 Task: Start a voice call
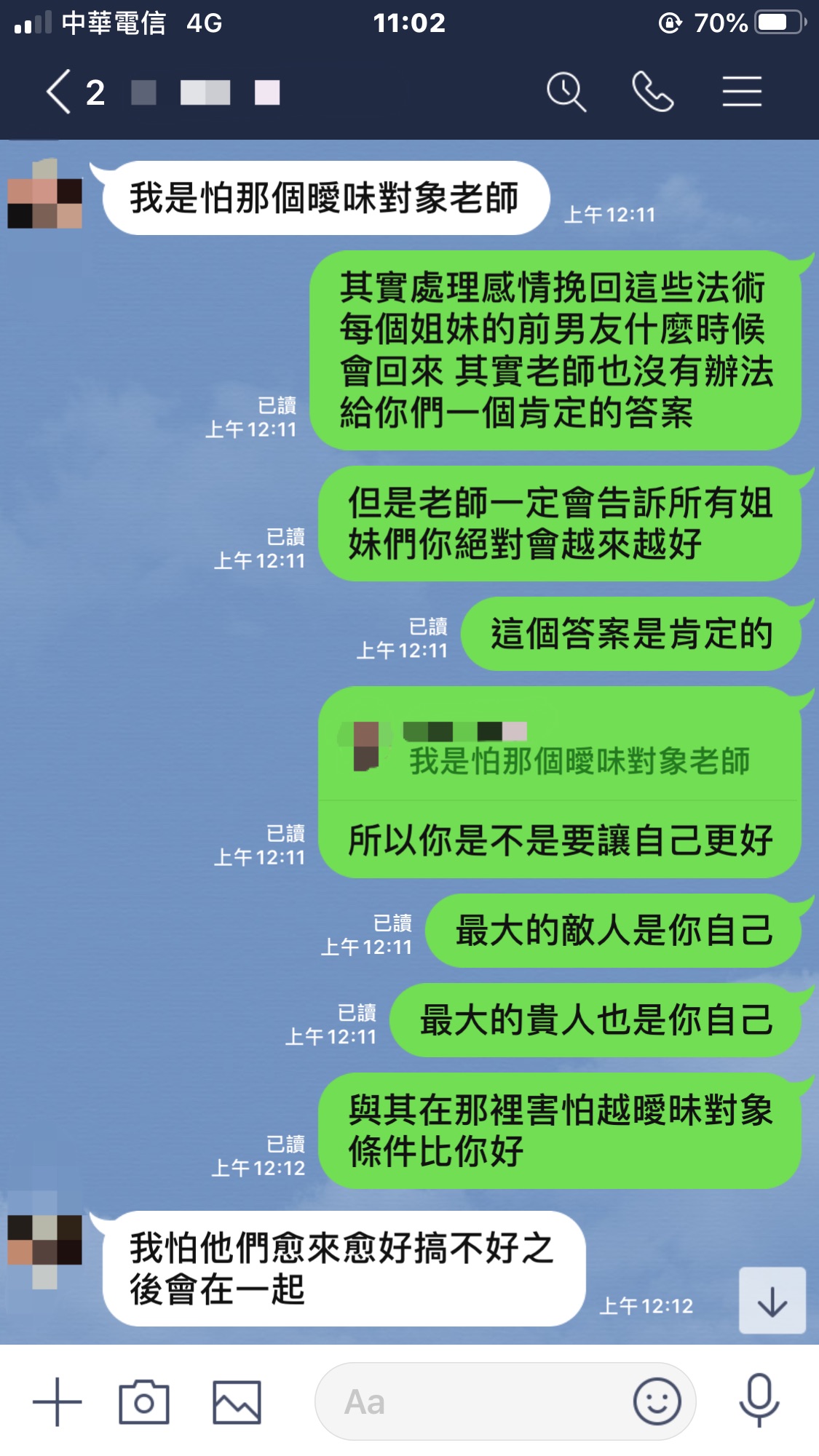tap(652, 92)
